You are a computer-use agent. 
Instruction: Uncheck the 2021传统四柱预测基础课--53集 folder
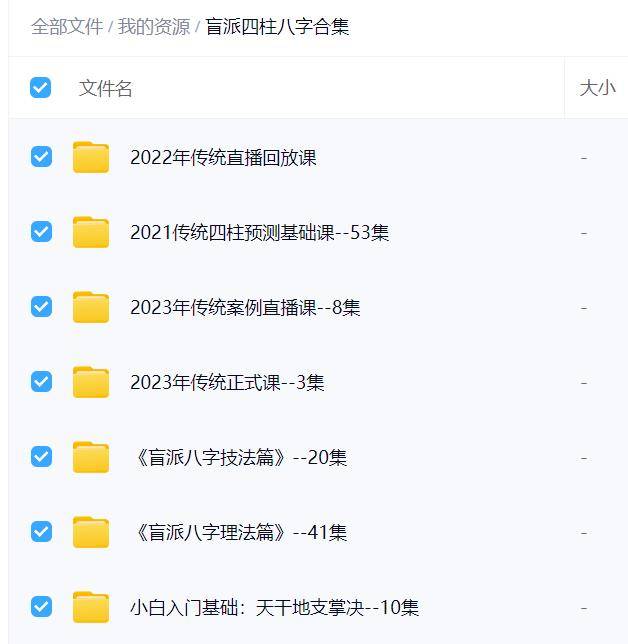tap(41, 232)
